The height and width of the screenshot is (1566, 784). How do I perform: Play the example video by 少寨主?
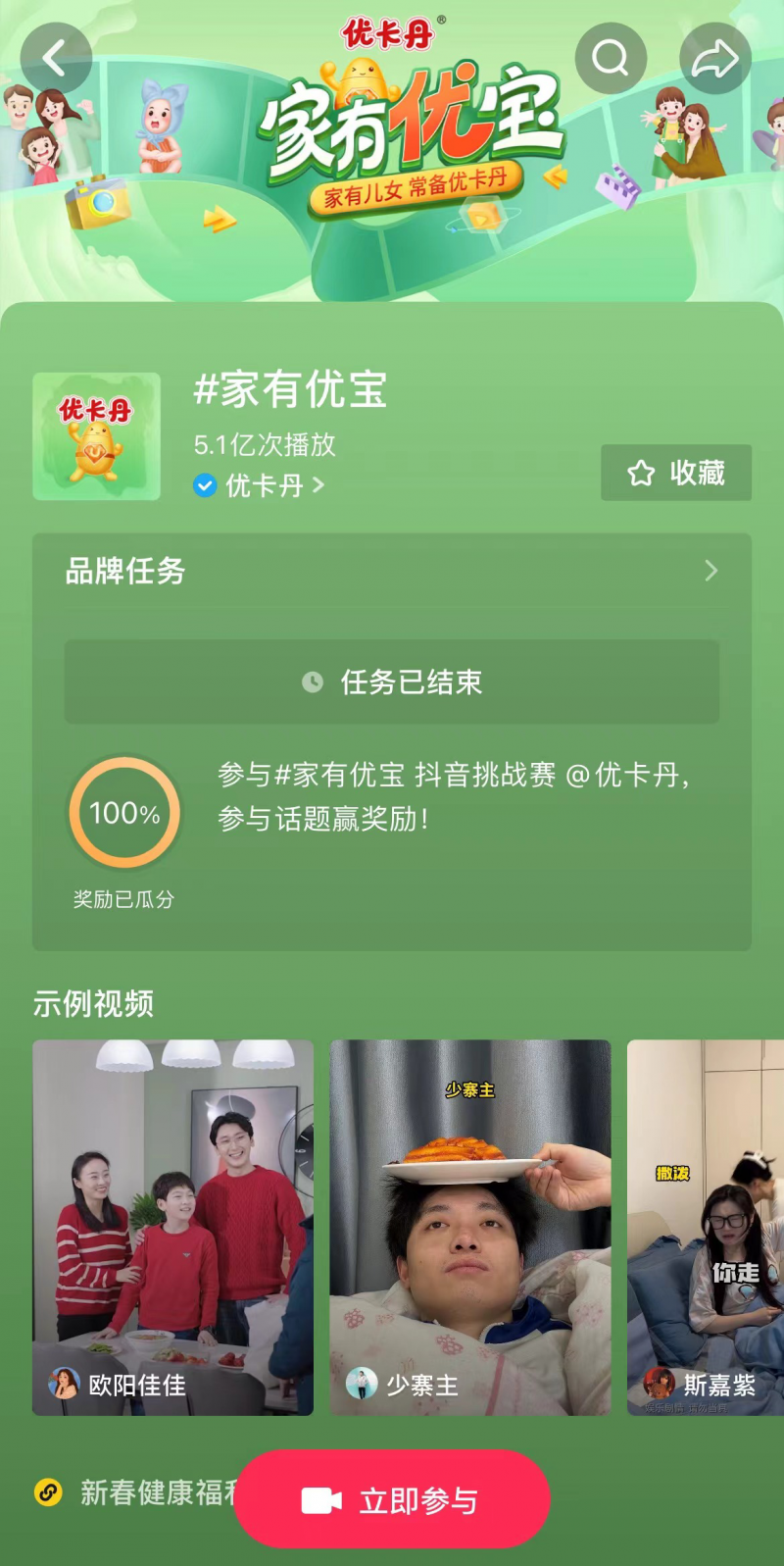point(469,1227)
